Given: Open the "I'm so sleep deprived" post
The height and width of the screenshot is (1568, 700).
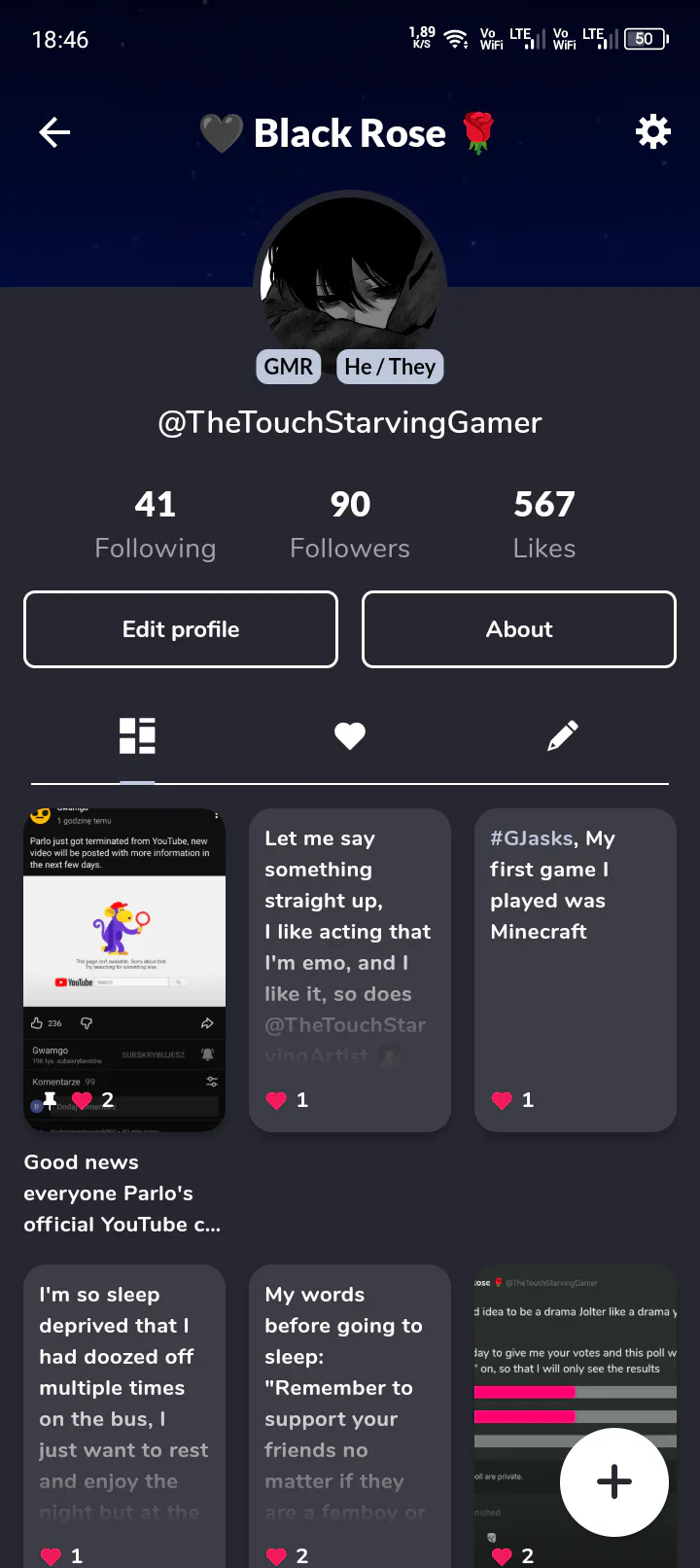Looking at the screenshot, I should coord(124,1401).
